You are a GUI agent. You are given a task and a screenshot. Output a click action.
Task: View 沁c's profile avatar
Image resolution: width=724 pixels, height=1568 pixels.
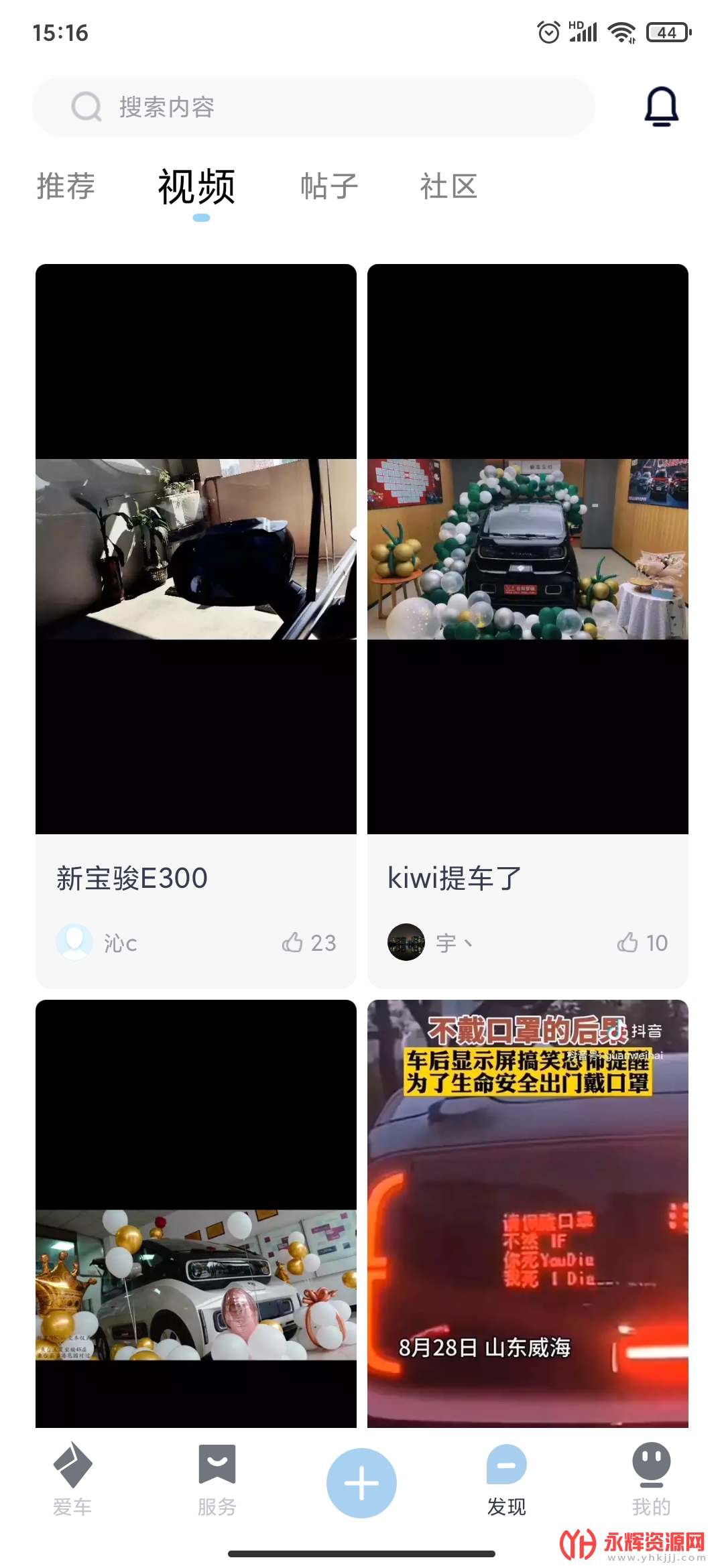[74, 942]
